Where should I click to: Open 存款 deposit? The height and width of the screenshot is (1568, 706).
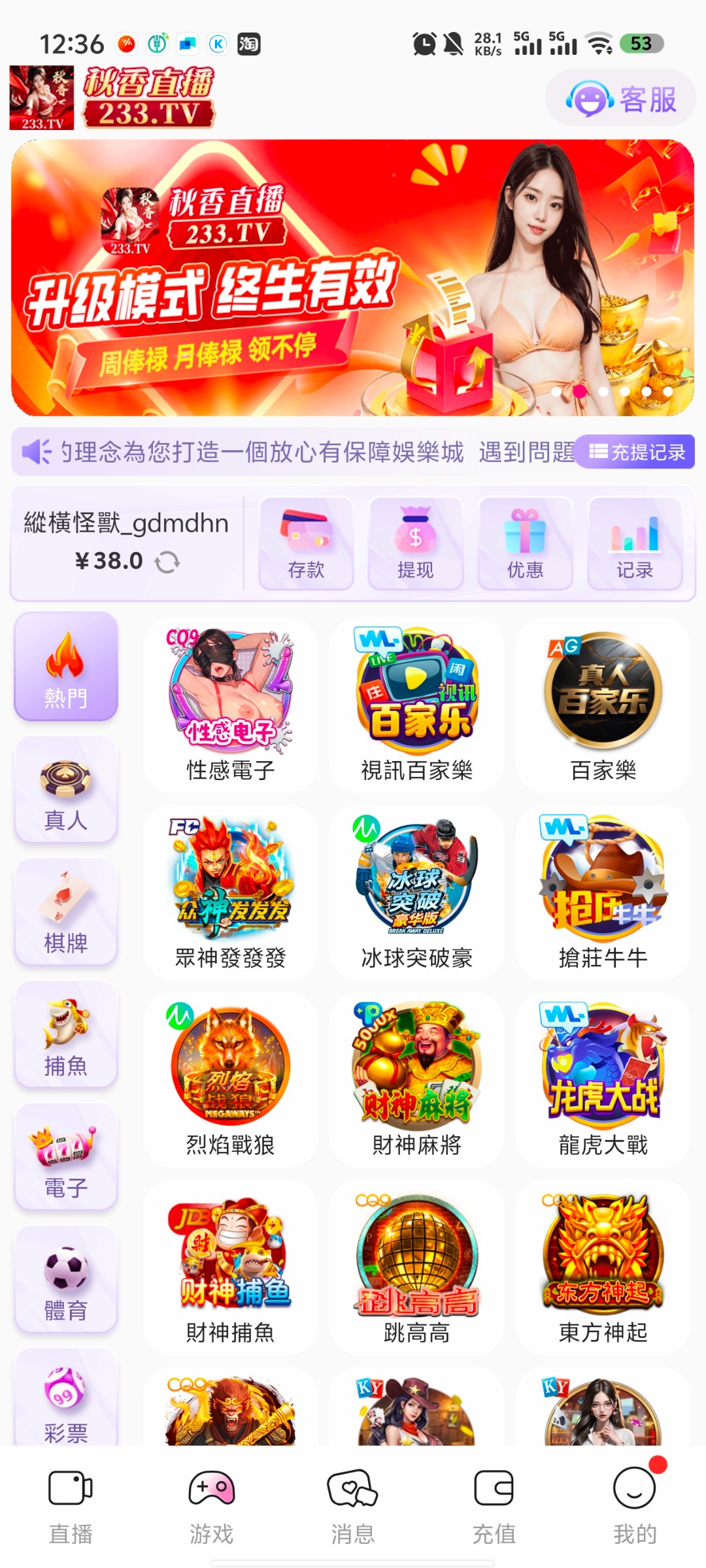(306, 544)
